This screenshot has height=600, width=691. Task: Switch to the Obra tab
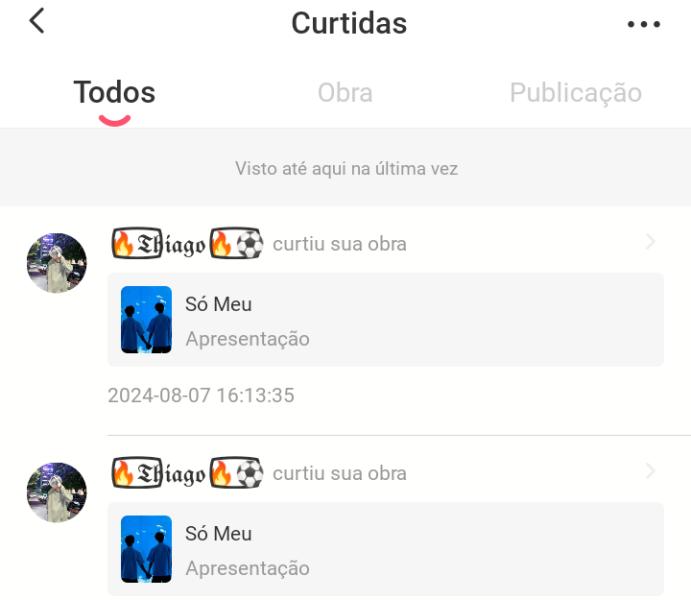tap(345, 93)
